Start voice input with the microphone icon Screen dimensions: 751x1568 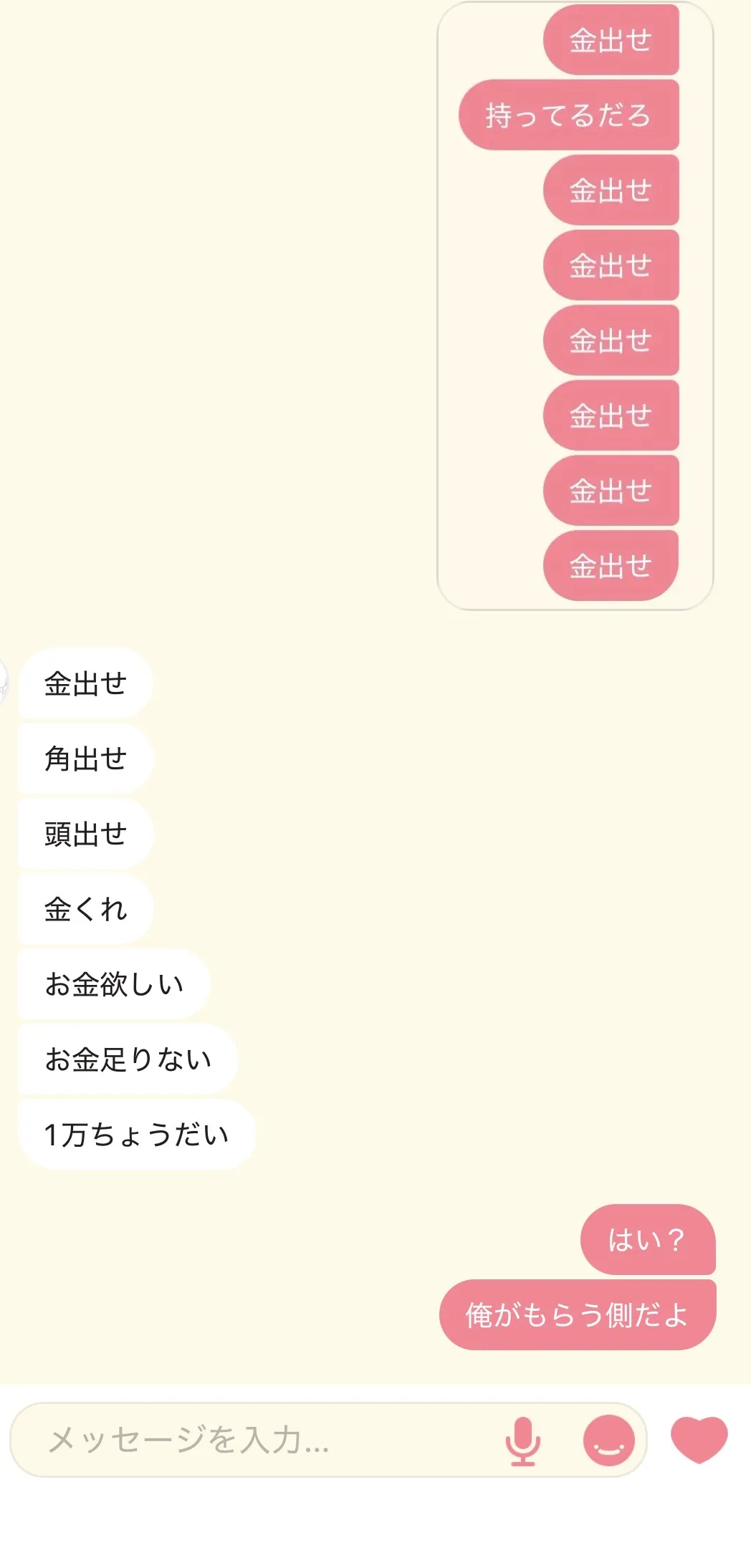[x=522, y=1440]
